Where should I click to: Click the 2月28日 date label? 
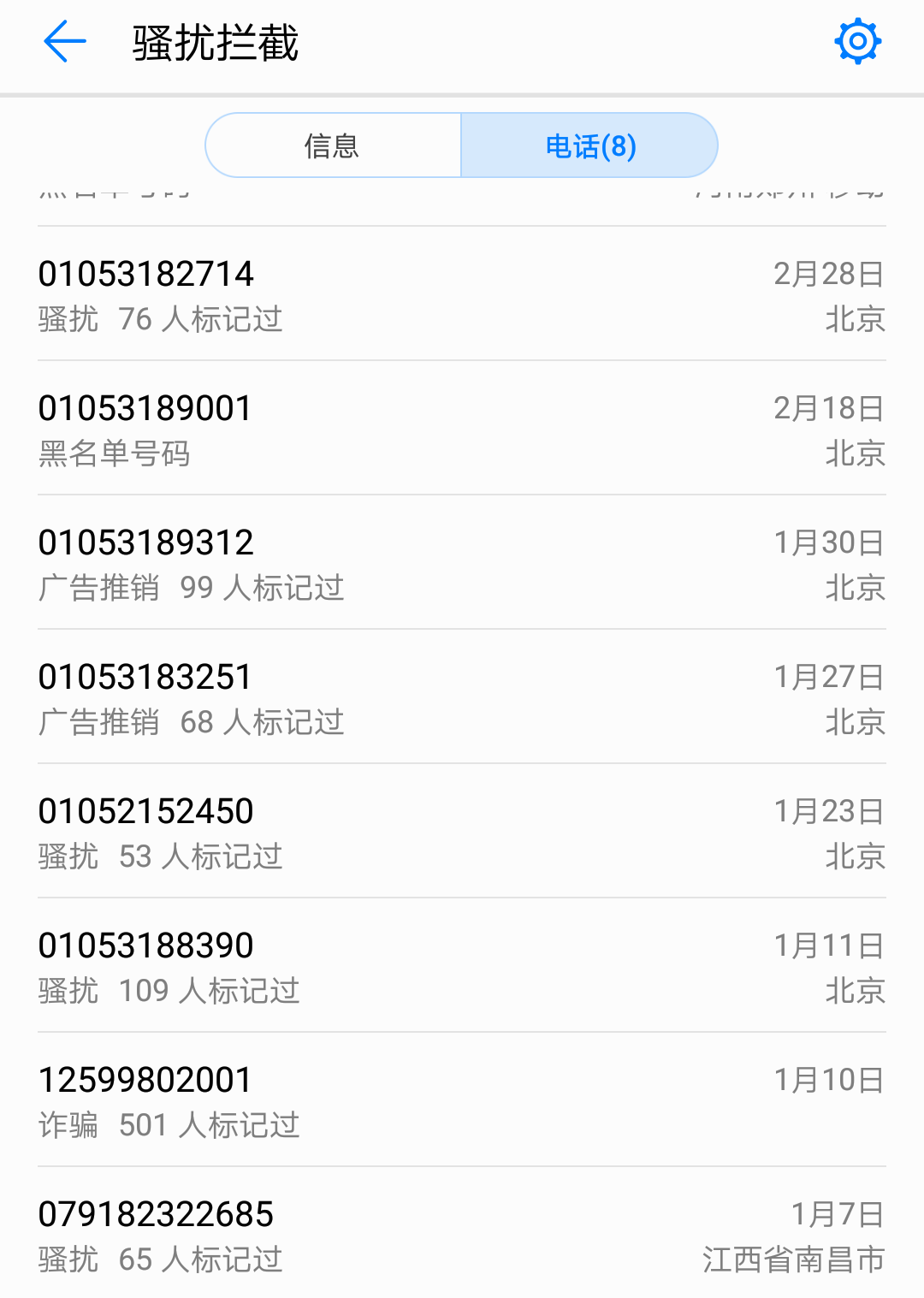pyautogui.click(x=826, y=274)
